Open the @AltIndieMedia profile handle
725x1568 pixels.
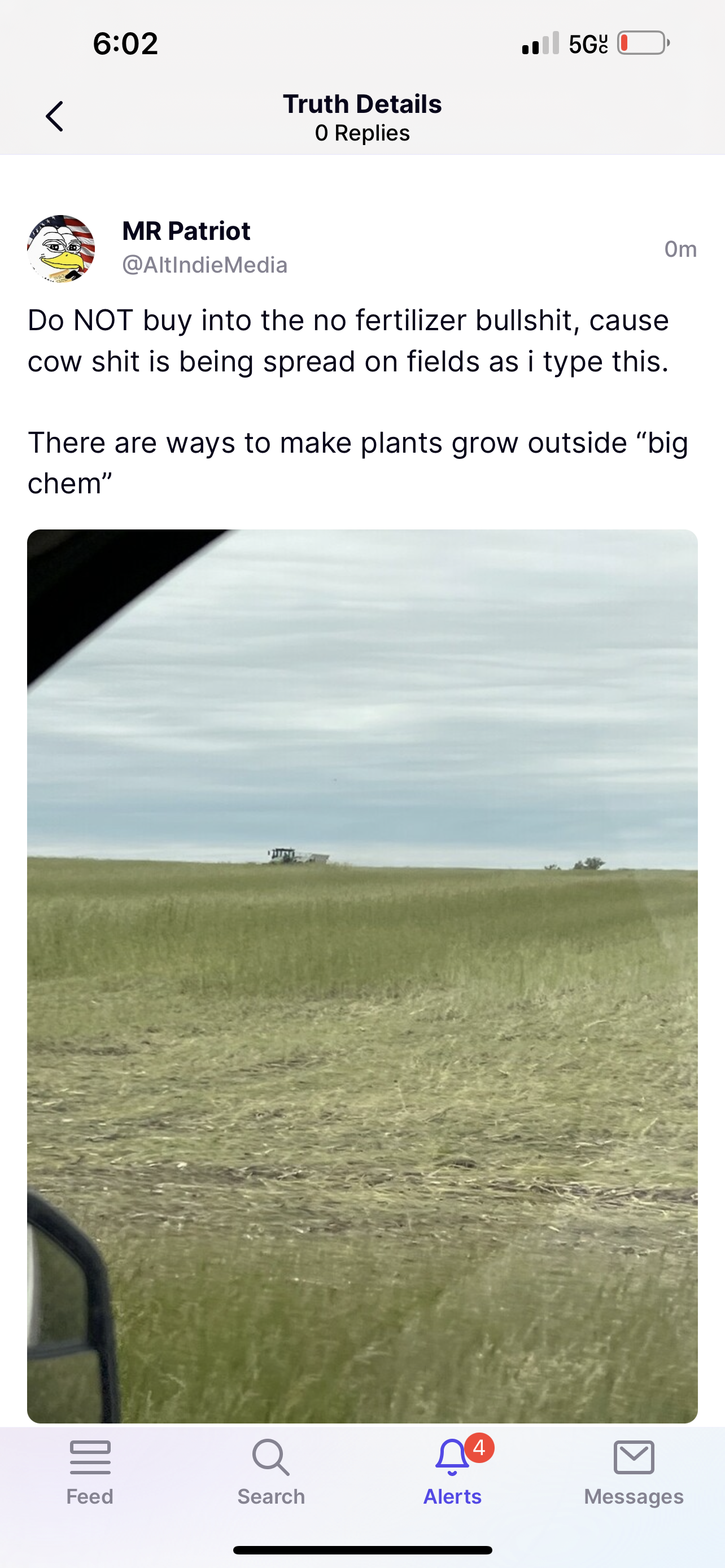(x=204, y=265)
